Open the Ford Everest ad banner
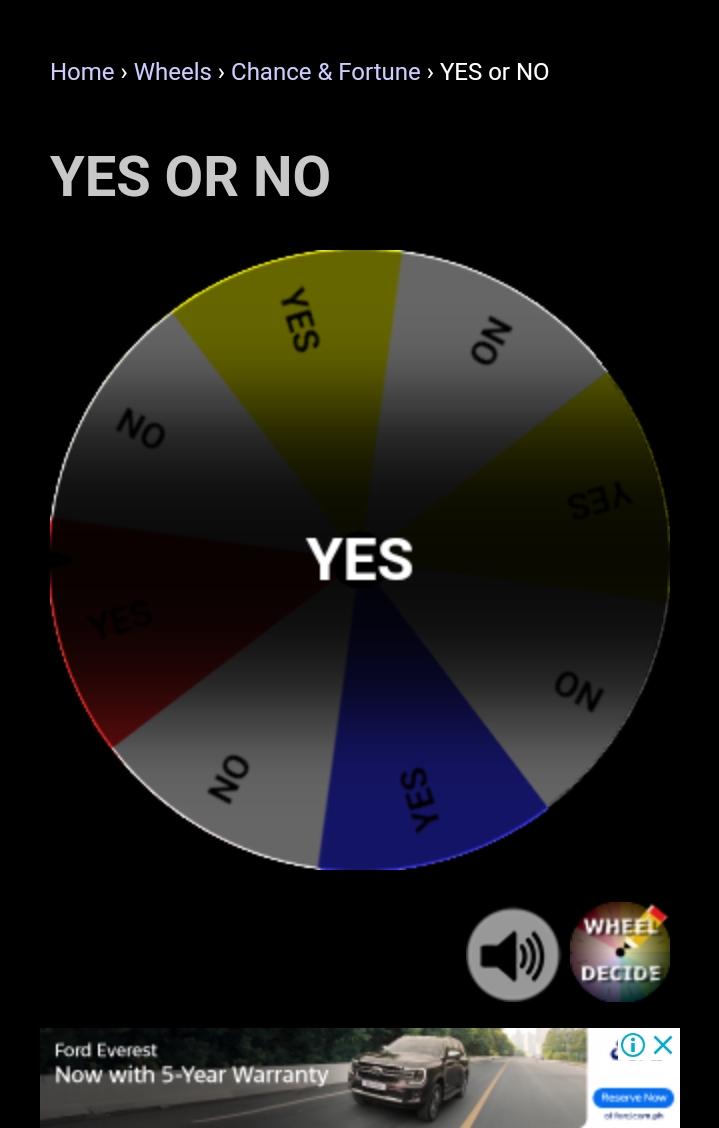The height and width of the screenshot is (1128, 719). 300,1077
